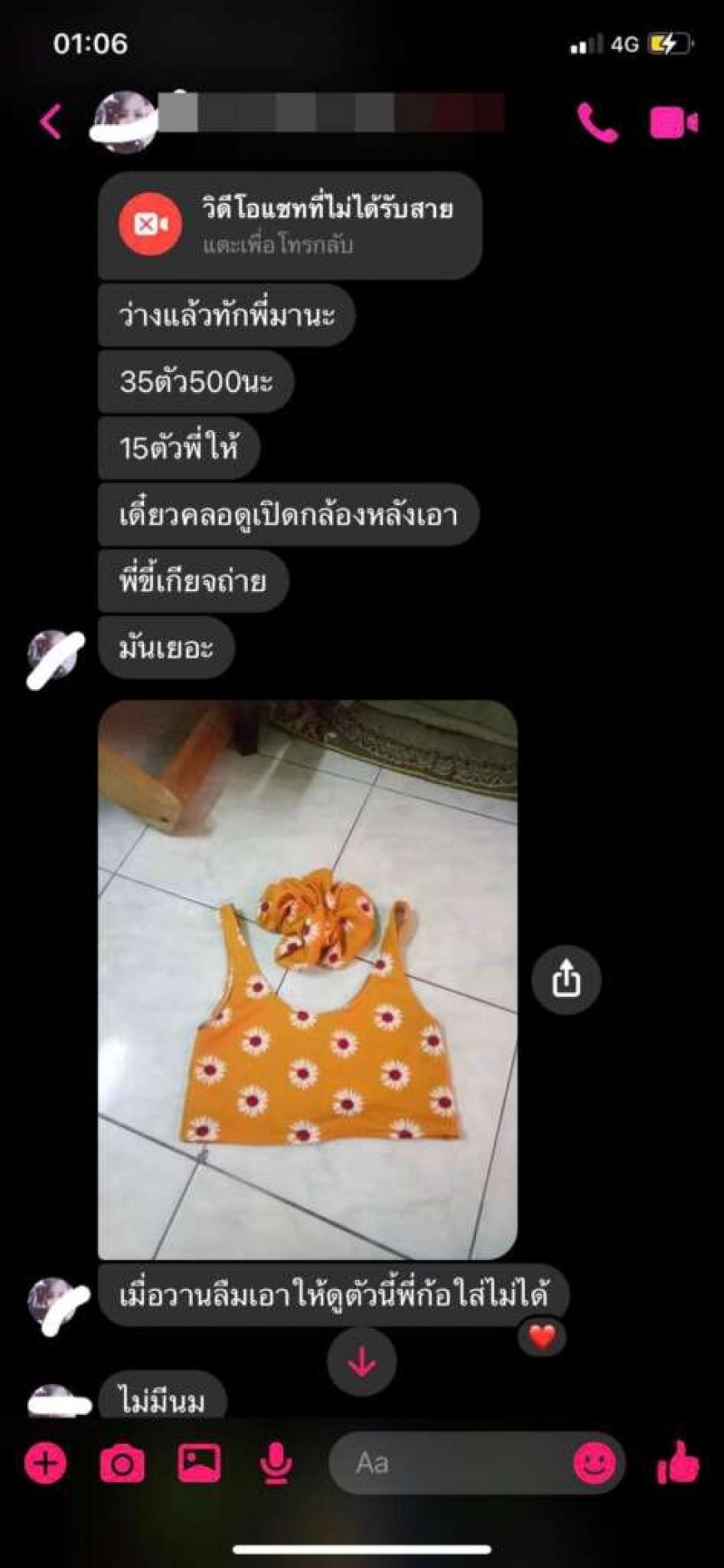Call back from the missed video chat
724x1568 pixels.
[x=290, y=225]
